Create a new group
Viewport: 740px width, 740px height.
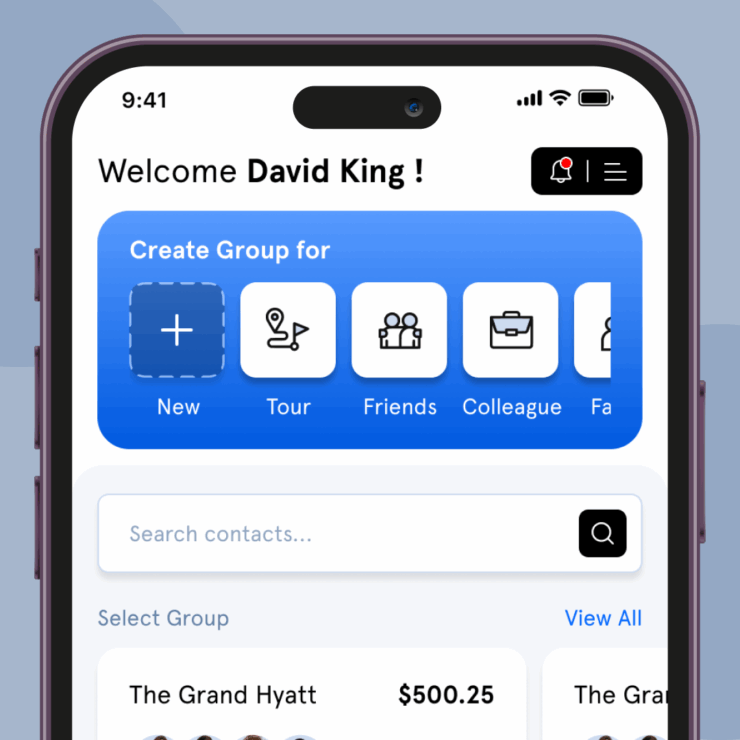[x=177, y=331]
